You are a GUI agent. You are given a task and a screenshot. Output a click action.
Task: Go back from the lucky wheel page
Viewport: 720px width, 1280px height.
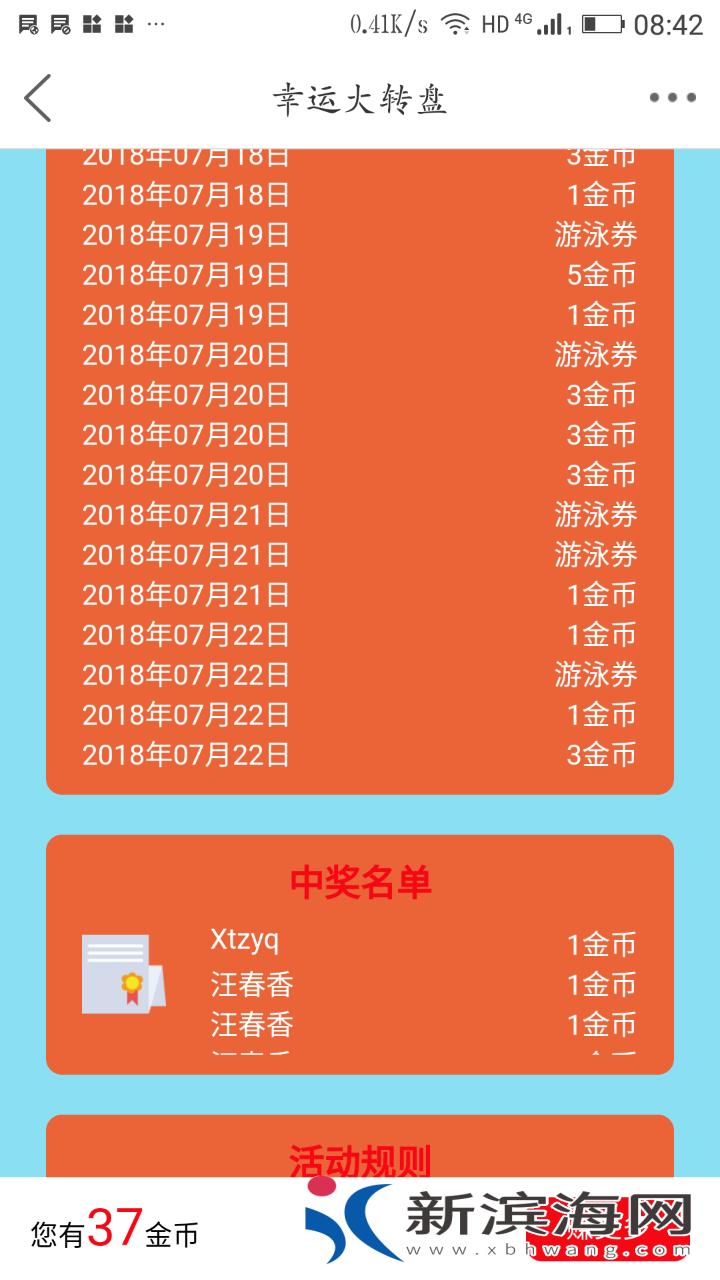38,98
